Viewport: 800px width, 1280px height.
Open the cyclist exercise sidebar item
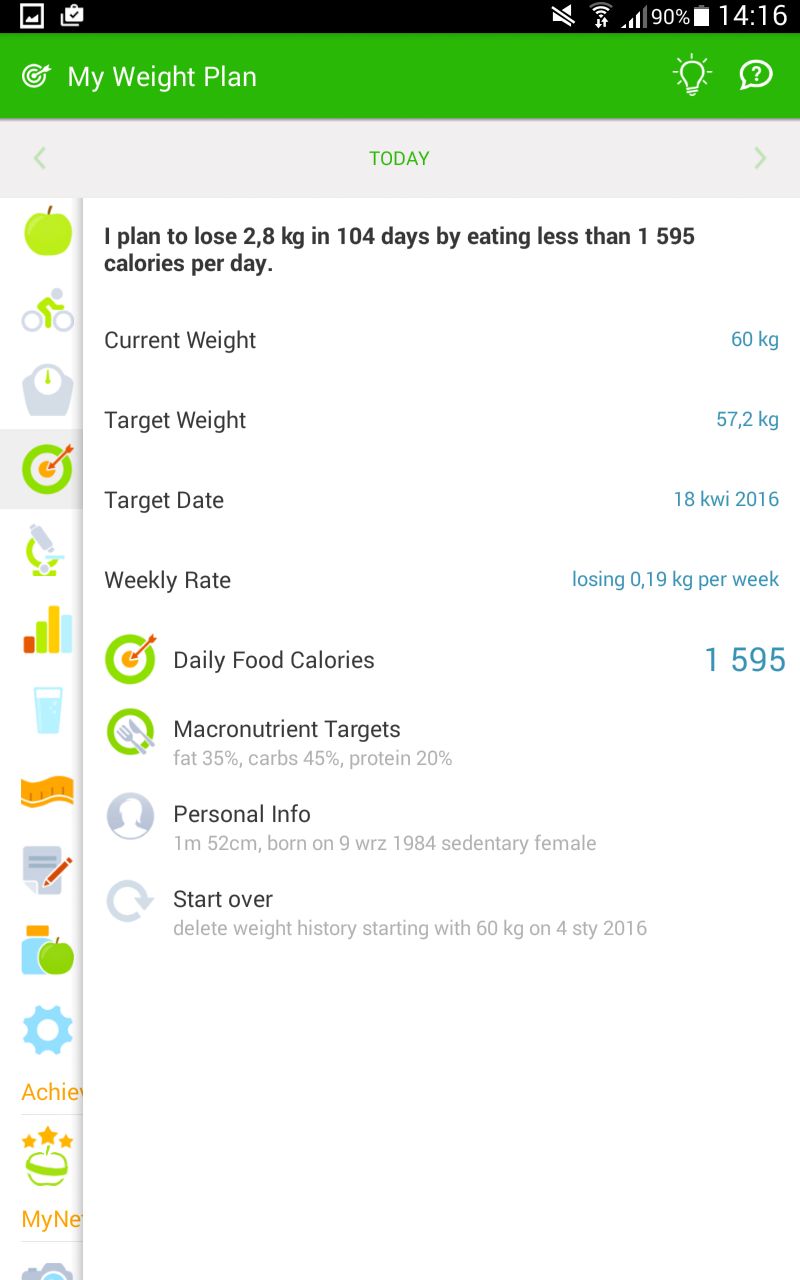coord(48,310)
